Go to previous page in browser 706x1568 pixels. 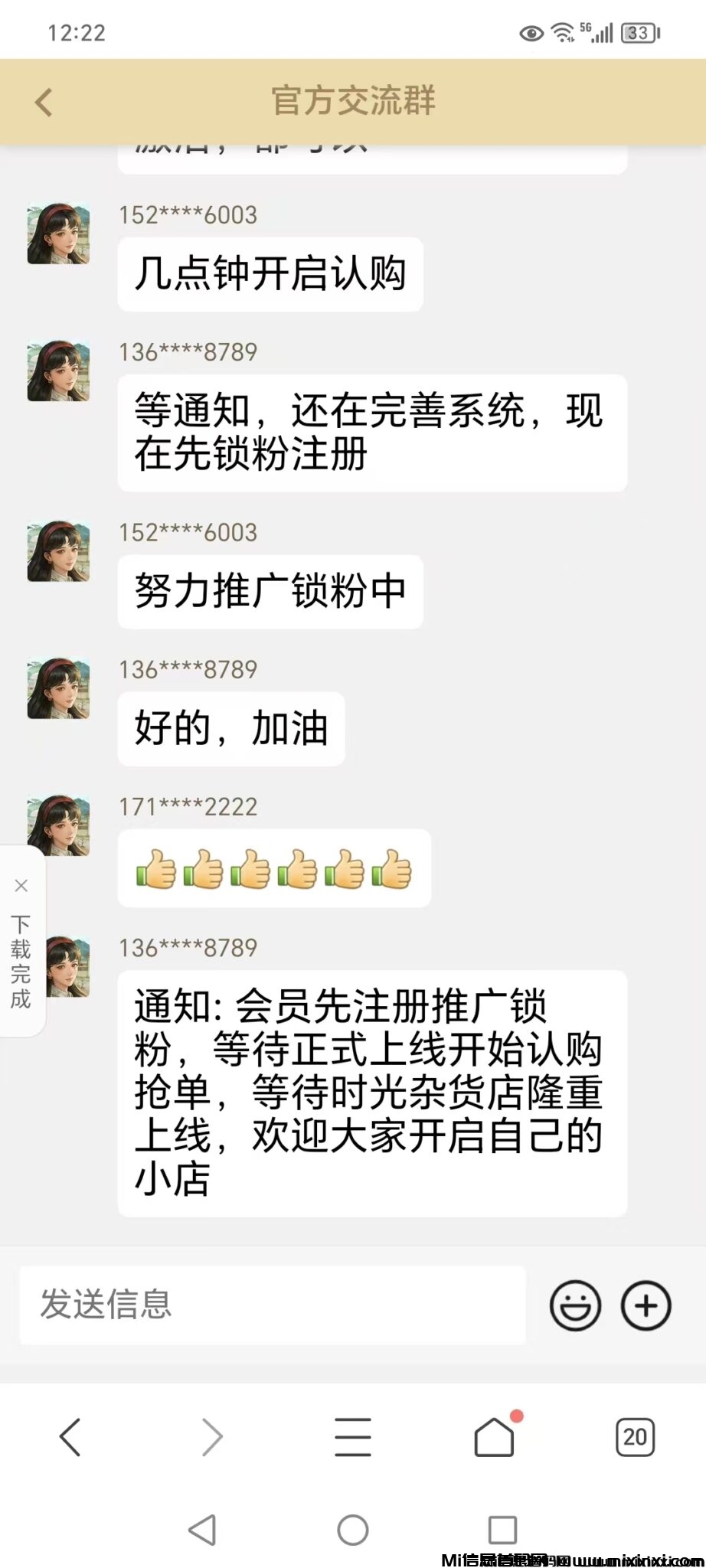point(70,1437)
